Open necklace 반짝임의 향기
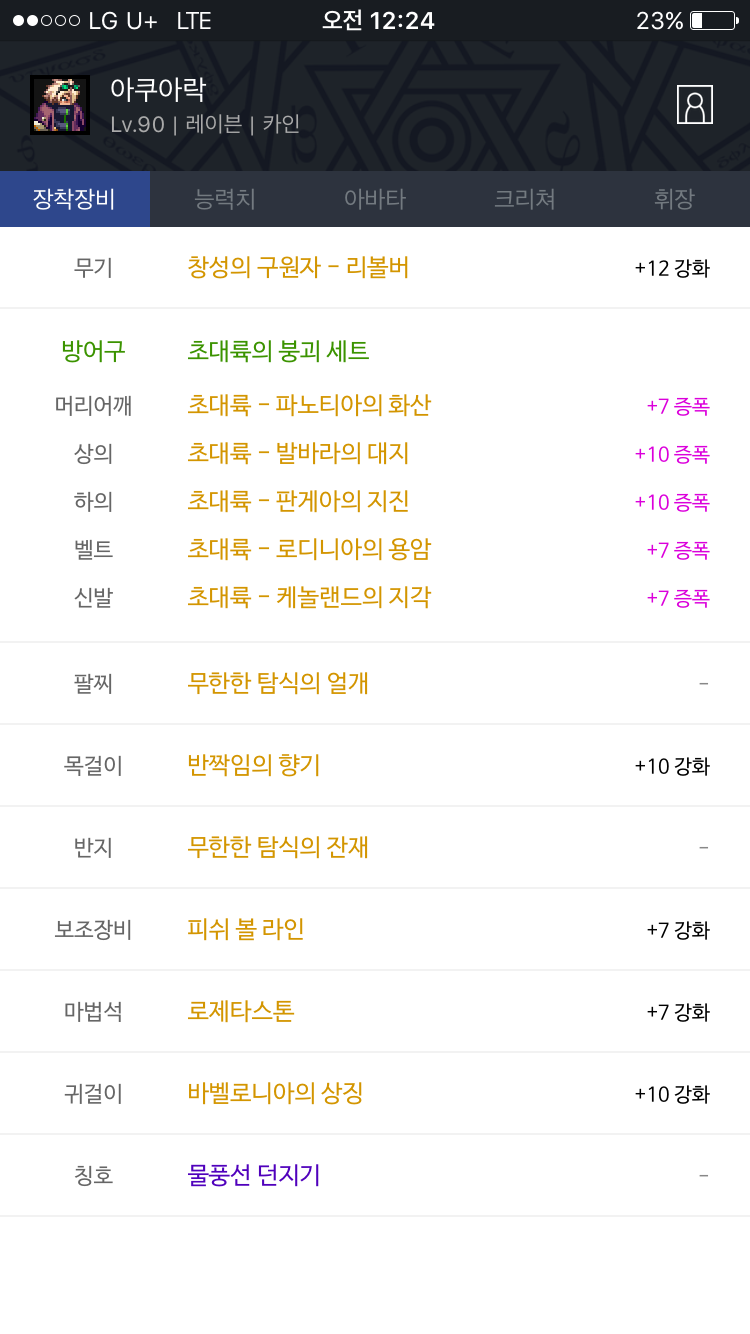 coord(254,765)
